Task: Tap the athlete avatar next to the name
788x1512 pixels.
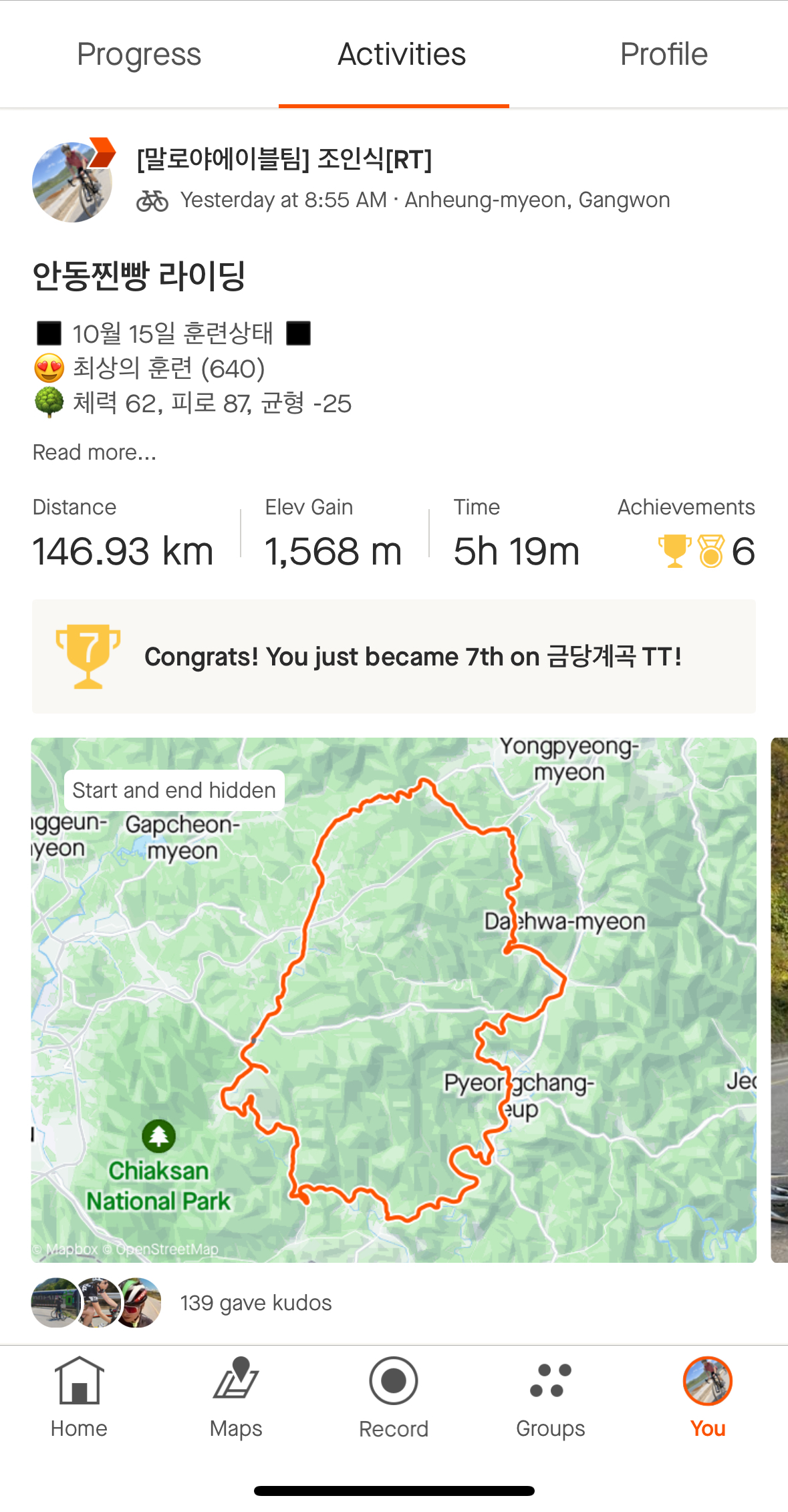Action: tap(72, 182)
